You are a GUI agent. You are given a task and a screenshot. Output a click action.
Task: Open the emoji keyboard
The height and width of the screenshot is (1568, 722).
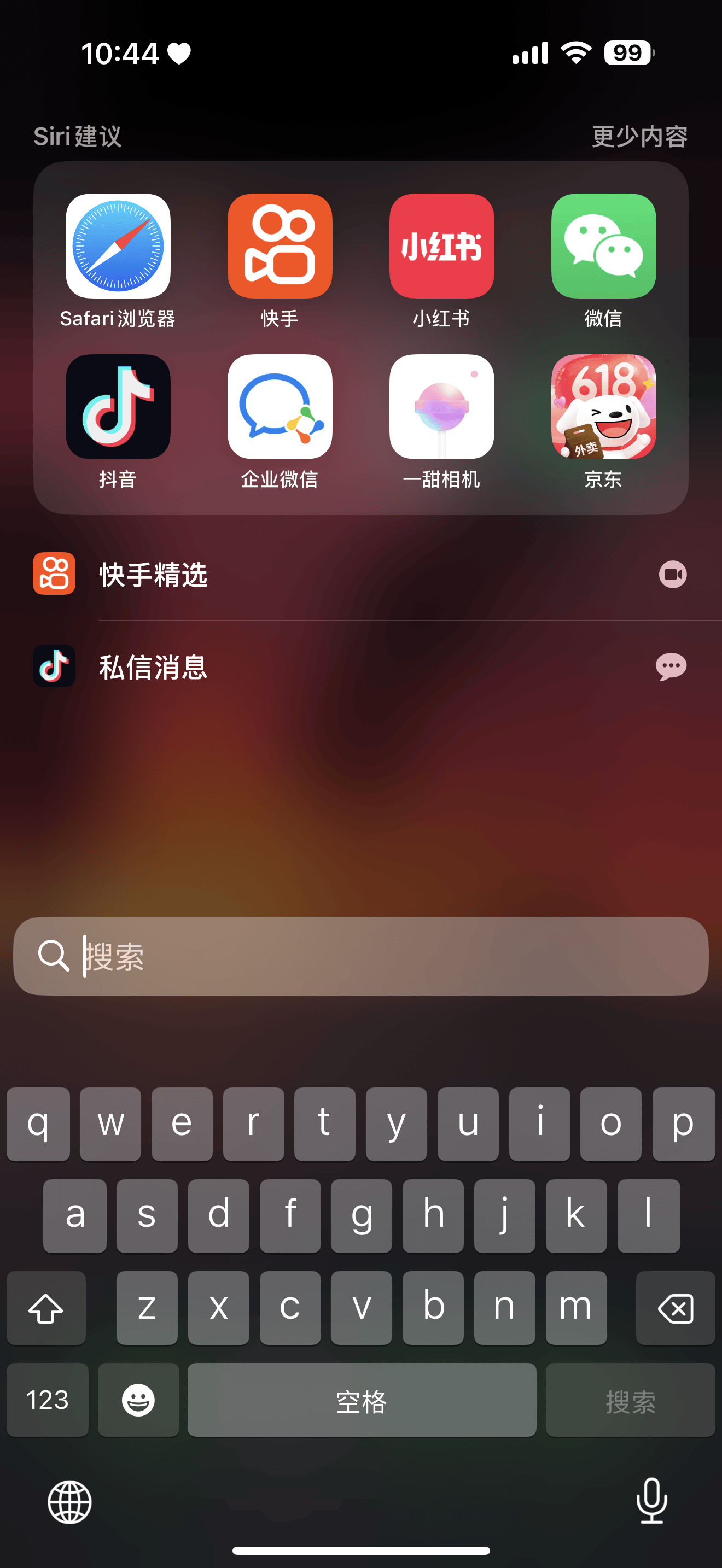pyautogui.click(x=138, y=1400)
